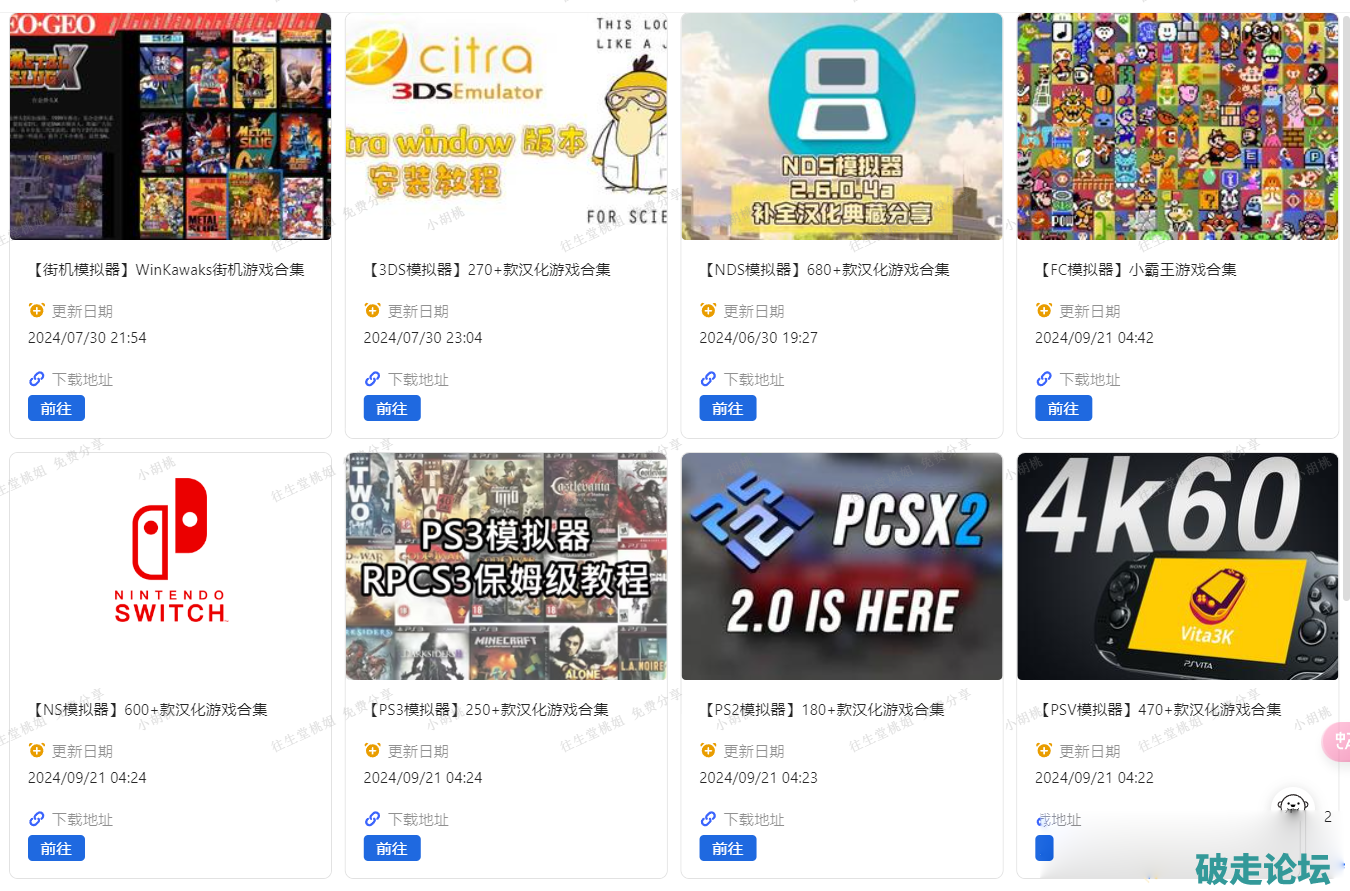Open the Citra 3DS Emulator cover image
Screen dimensions: 1350x891
pos(506,127)
